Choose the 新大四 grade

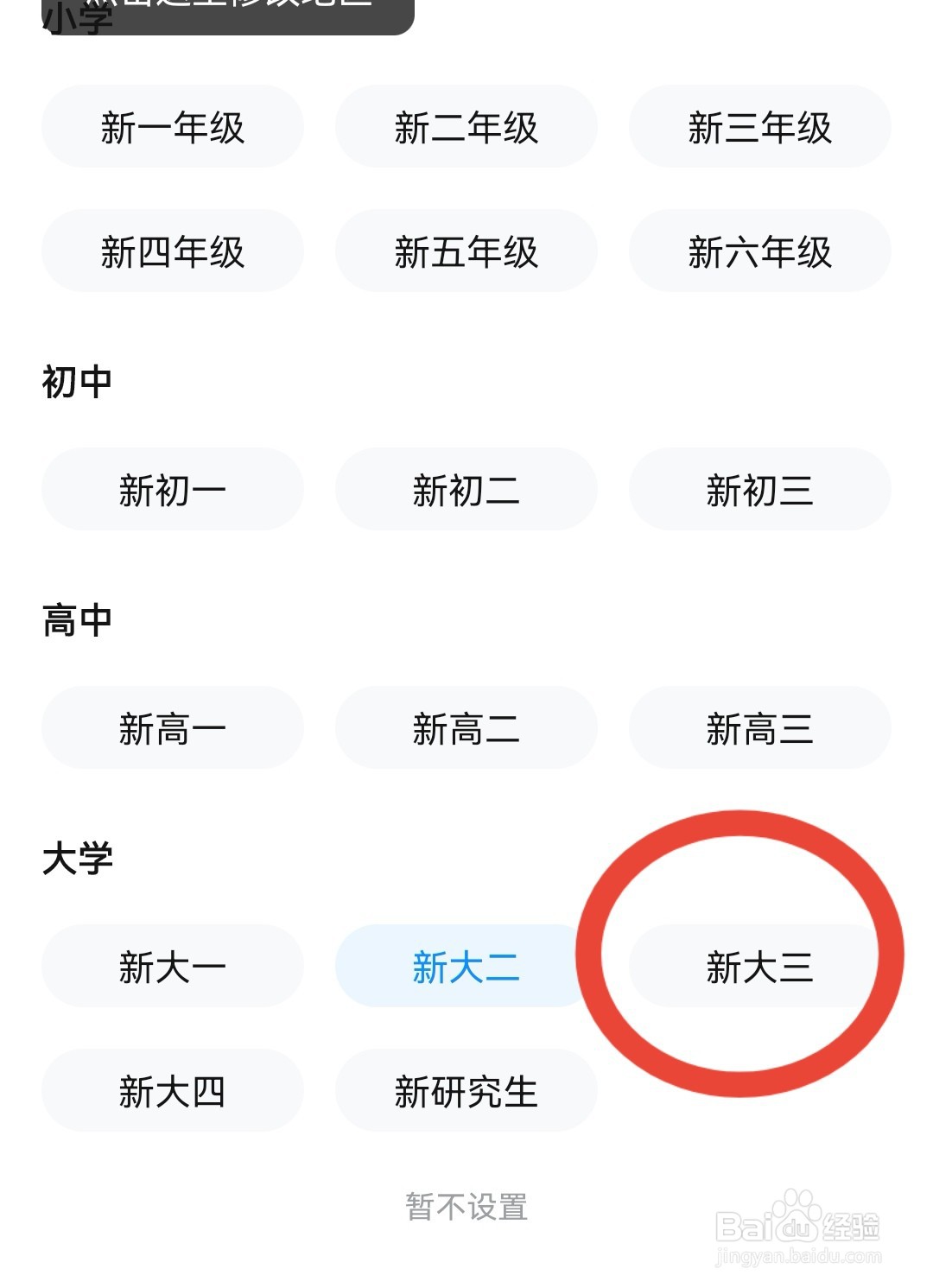click(172, 1091)
